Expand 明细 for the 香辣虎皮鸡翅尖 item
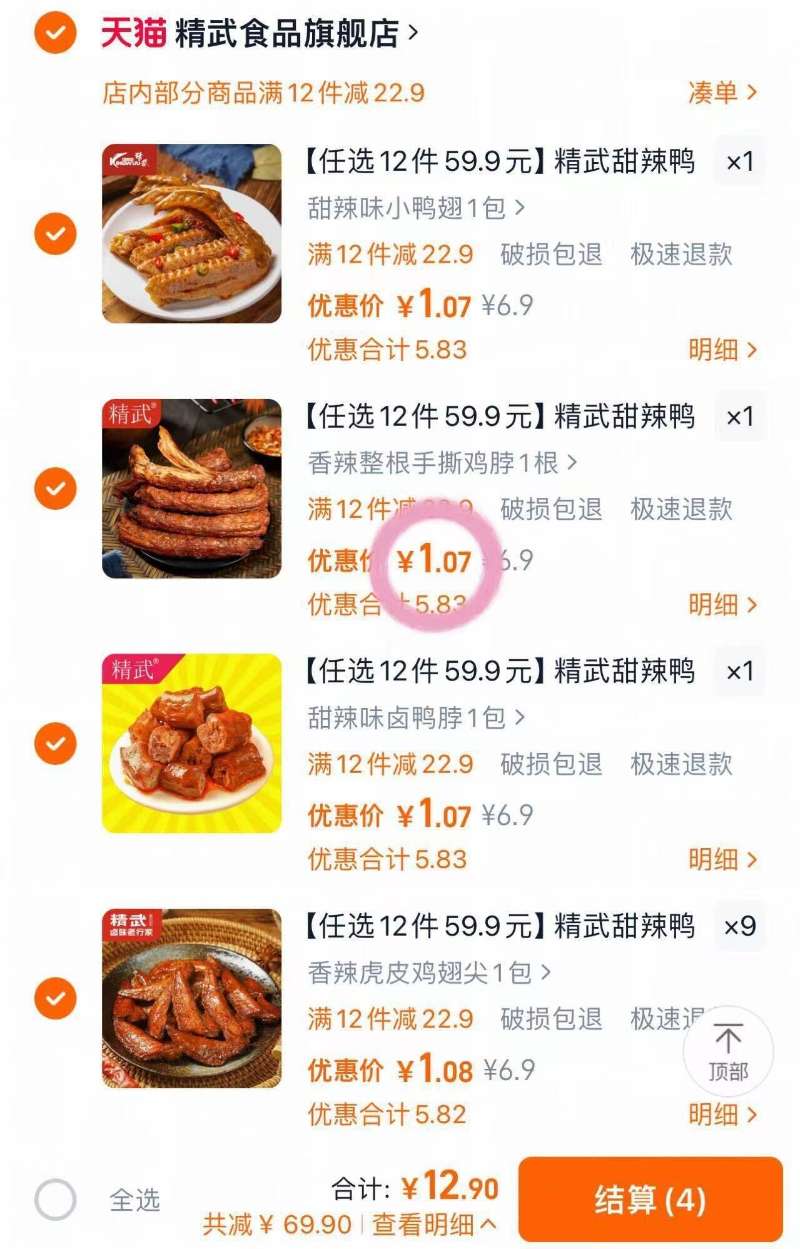This screenshot has width=800, height=1249. coord(724,1114)
